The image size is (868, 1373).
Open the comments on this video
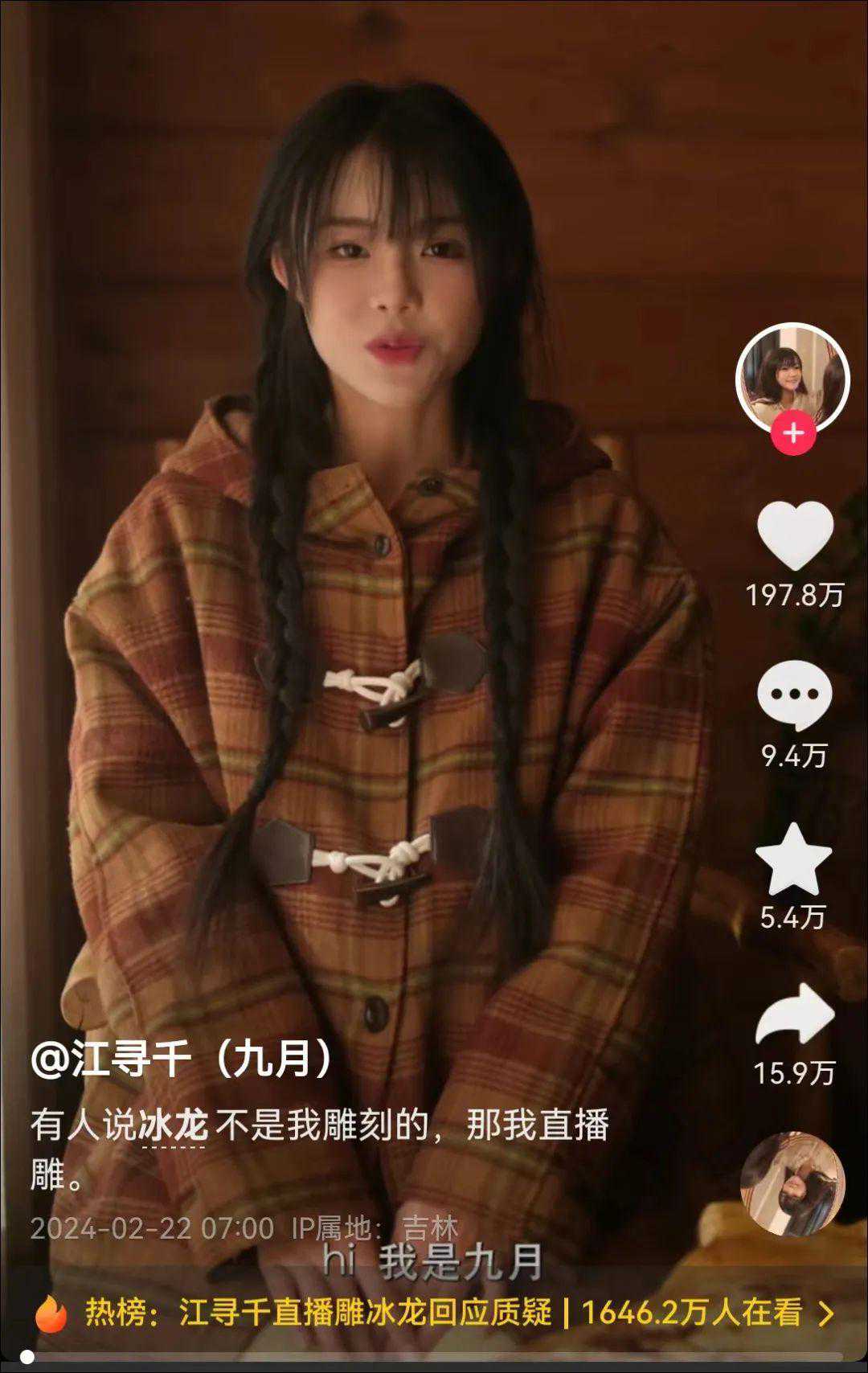coord(794,695)
